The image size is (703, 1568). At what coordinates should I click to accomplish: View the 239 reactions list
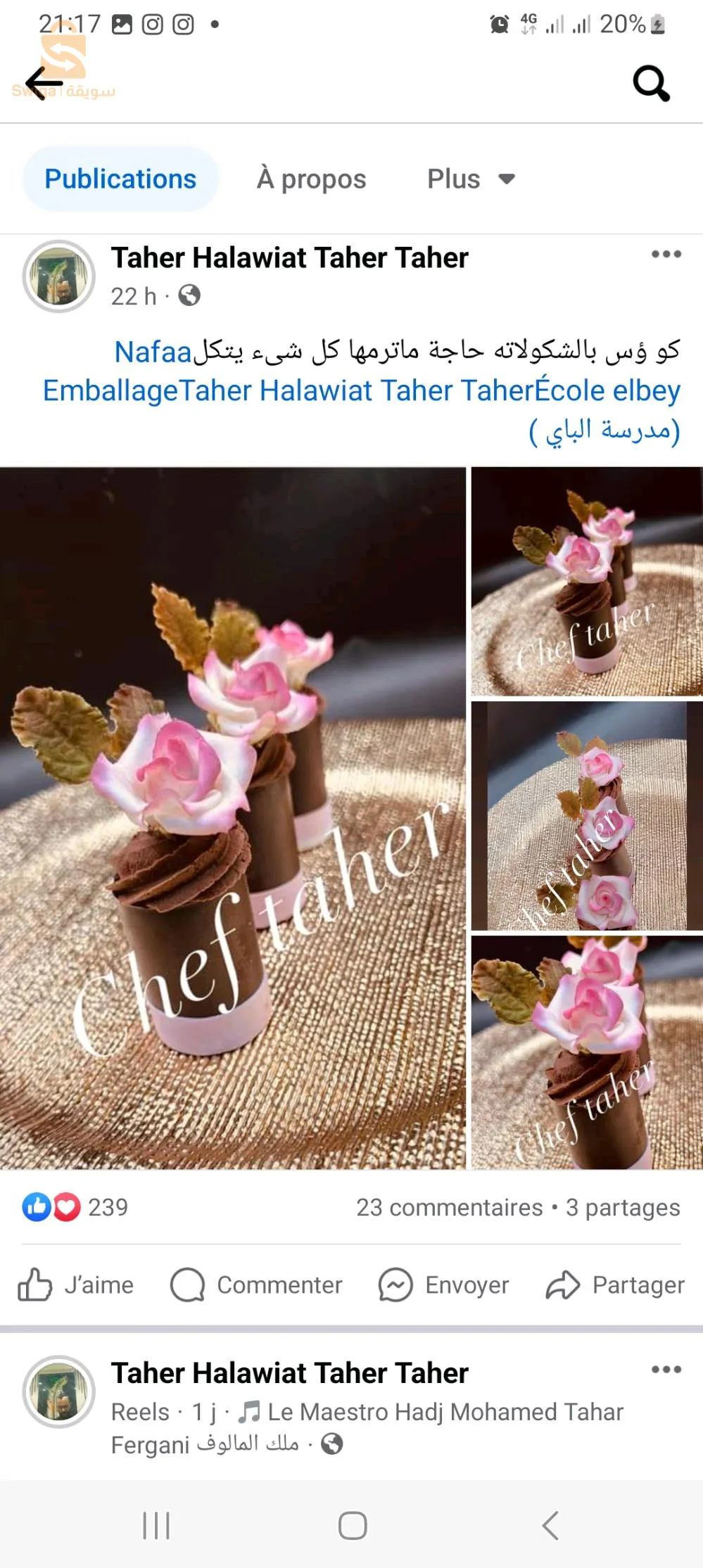75,1207
